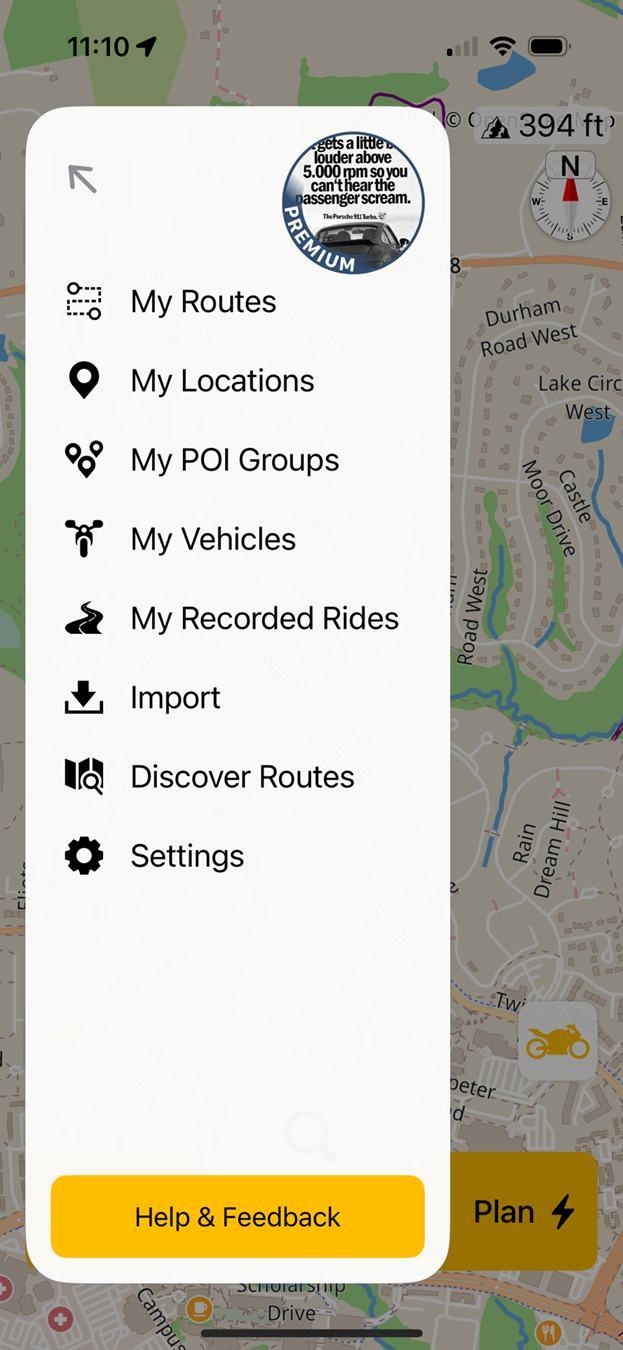Select the Import option
Screen dimensions: 623x1350
tap(175, 698)
